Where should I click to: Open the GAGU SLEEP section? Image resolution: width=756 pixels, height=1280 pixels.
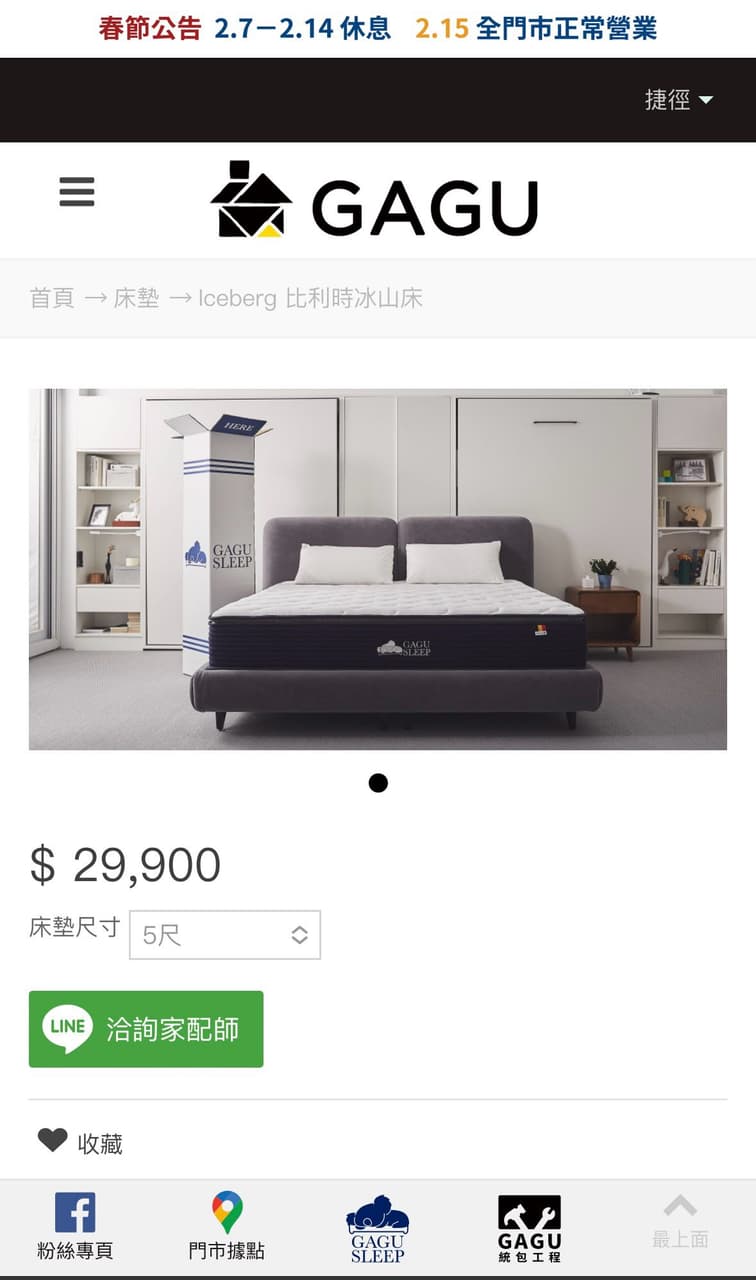377,1228
